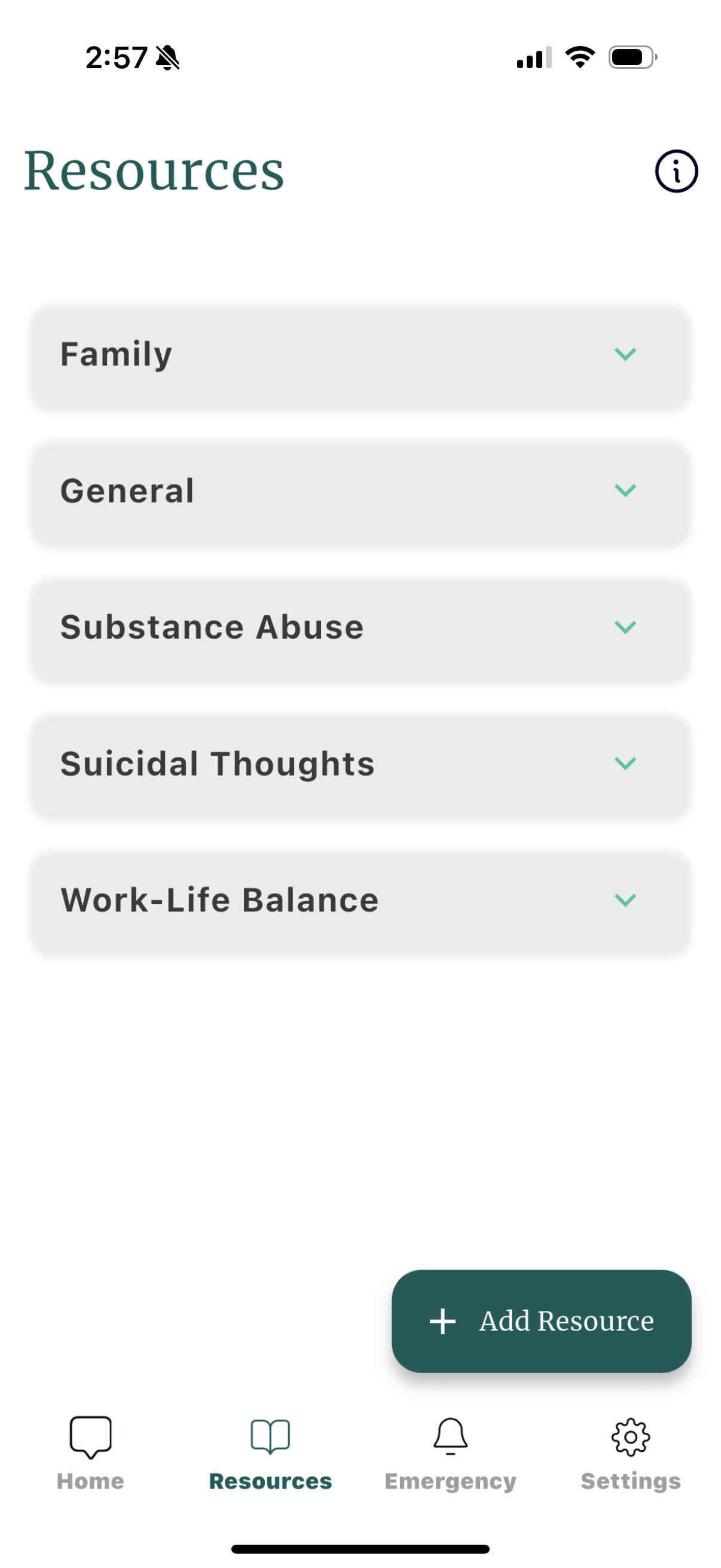Viewport: 721px width, 1568px height.
Task: Expand the General resources section
Action: tap(360, 491)
